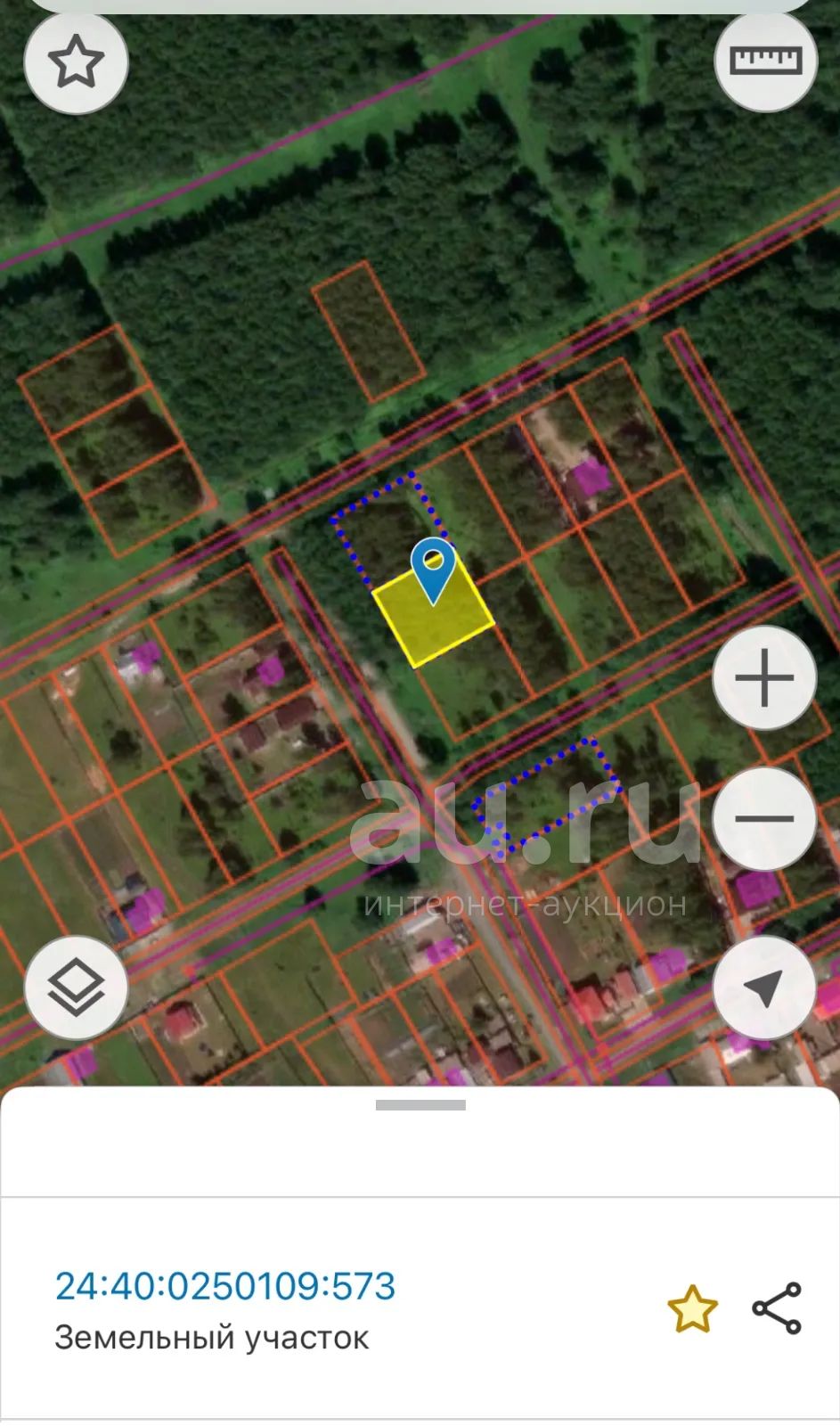Tap the bottom sheet drag handle
Image resolution: width=840 pixels, height=1426 pixels.
point(420,1105)
